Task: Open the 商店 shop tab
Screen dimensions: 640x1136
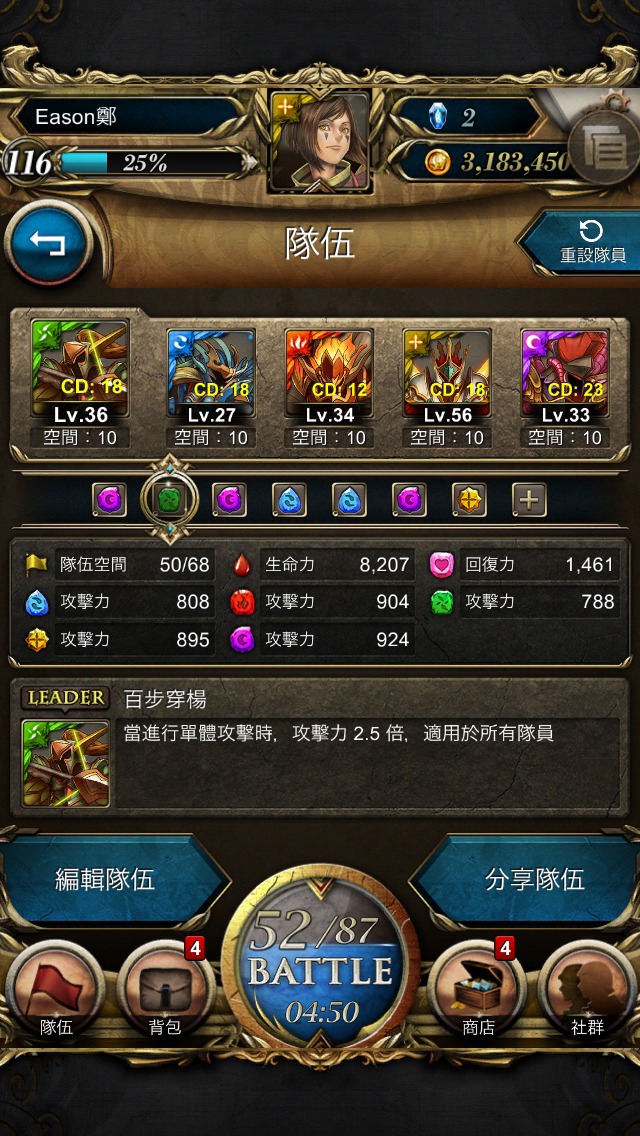Action: tap(478, 989)
